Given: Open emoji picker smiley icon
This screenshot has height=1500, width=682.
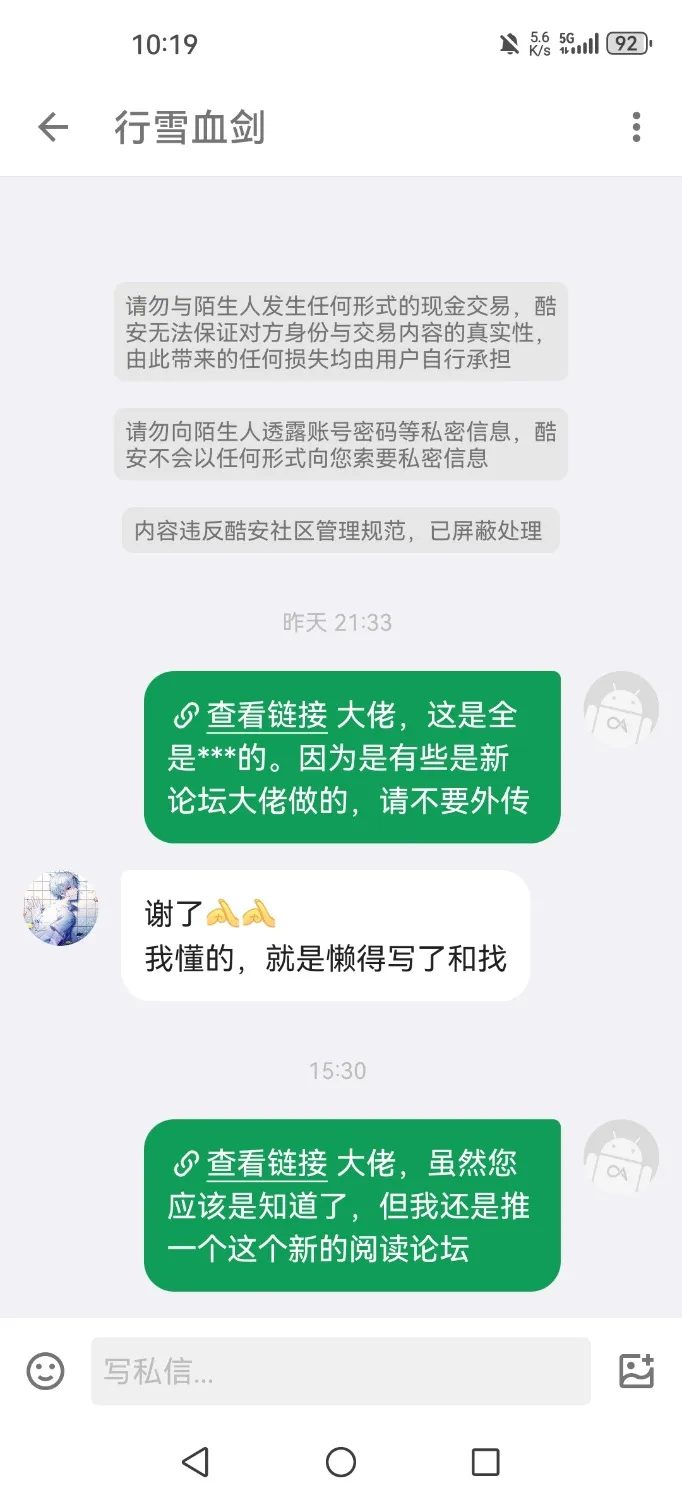Looking at the screenshot, I should (x=45, y=1371).
